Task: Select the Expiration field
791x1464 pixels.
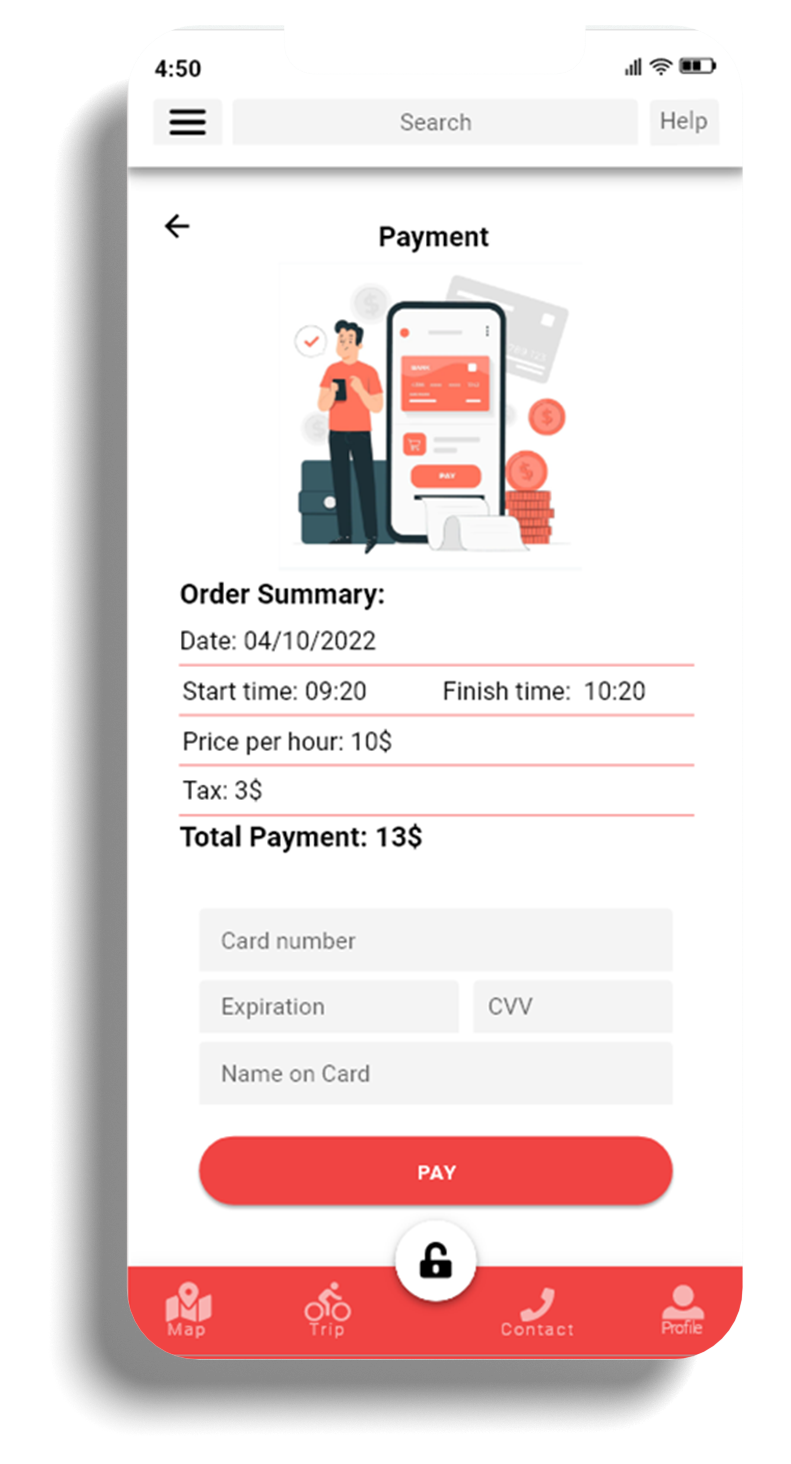Action: [x=328, y=1006]
